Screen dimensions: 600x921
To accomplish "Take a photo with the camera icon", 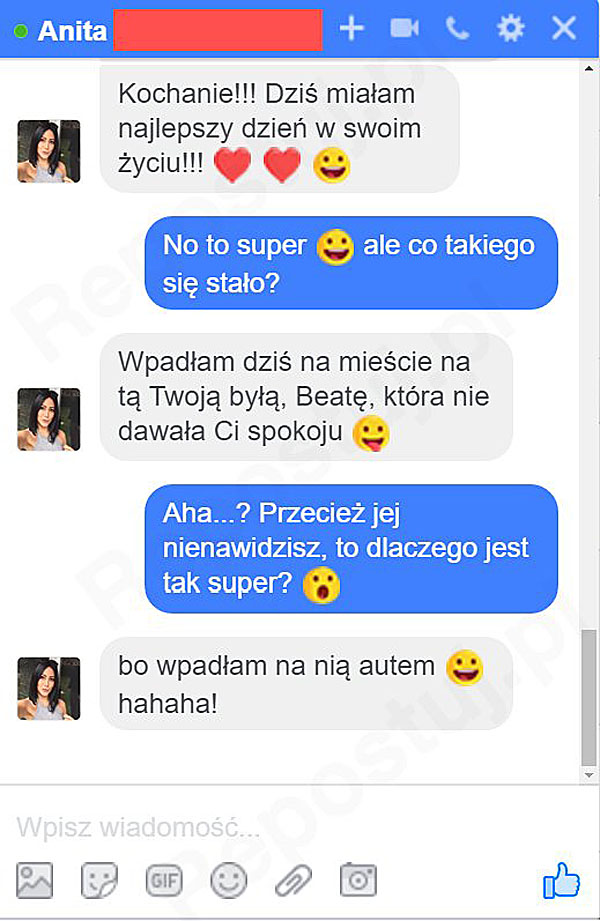I will tap(358, 880).
